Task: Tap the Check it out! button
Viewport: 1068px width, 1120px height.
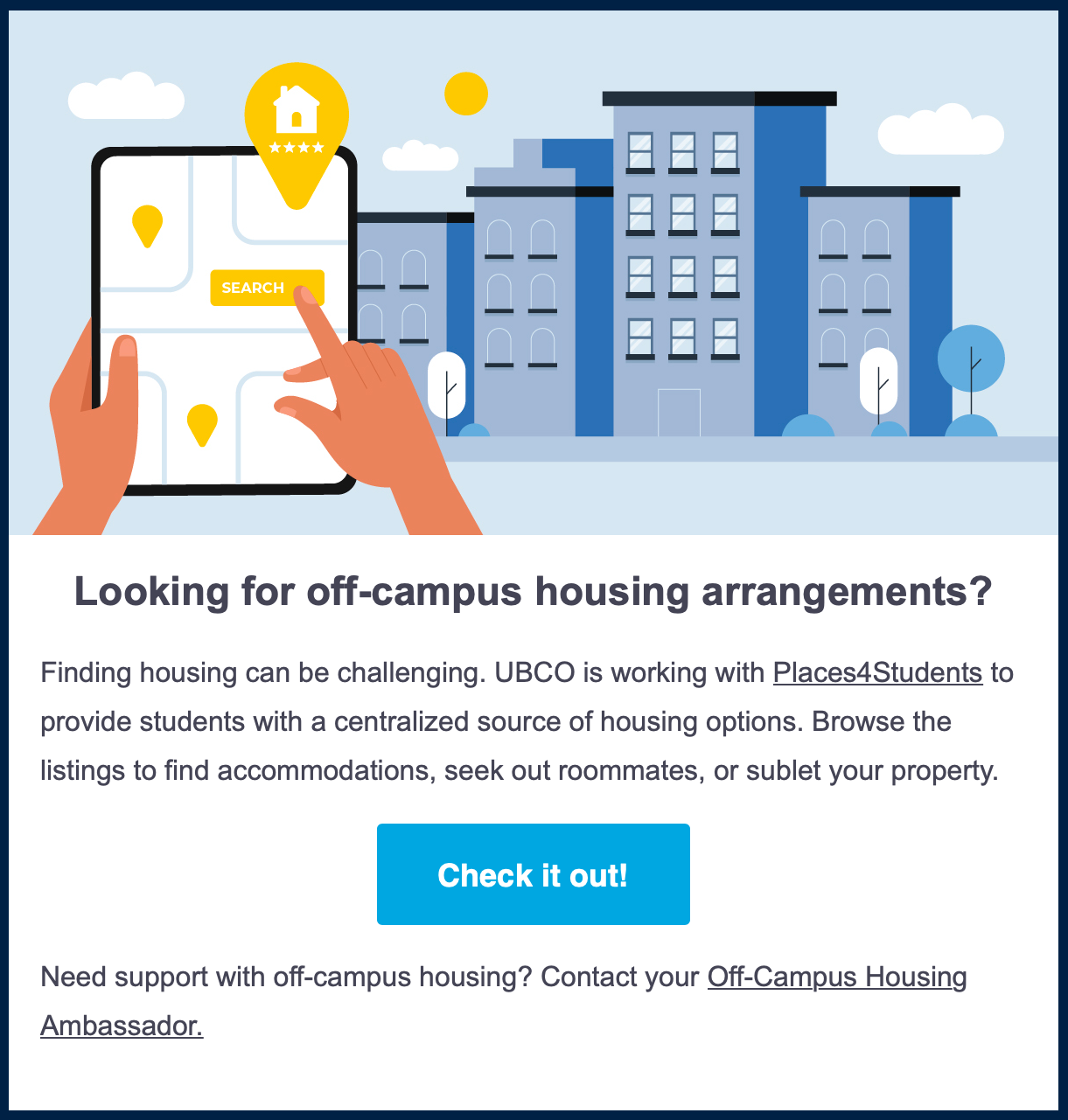Action: (x=533, y=874)
